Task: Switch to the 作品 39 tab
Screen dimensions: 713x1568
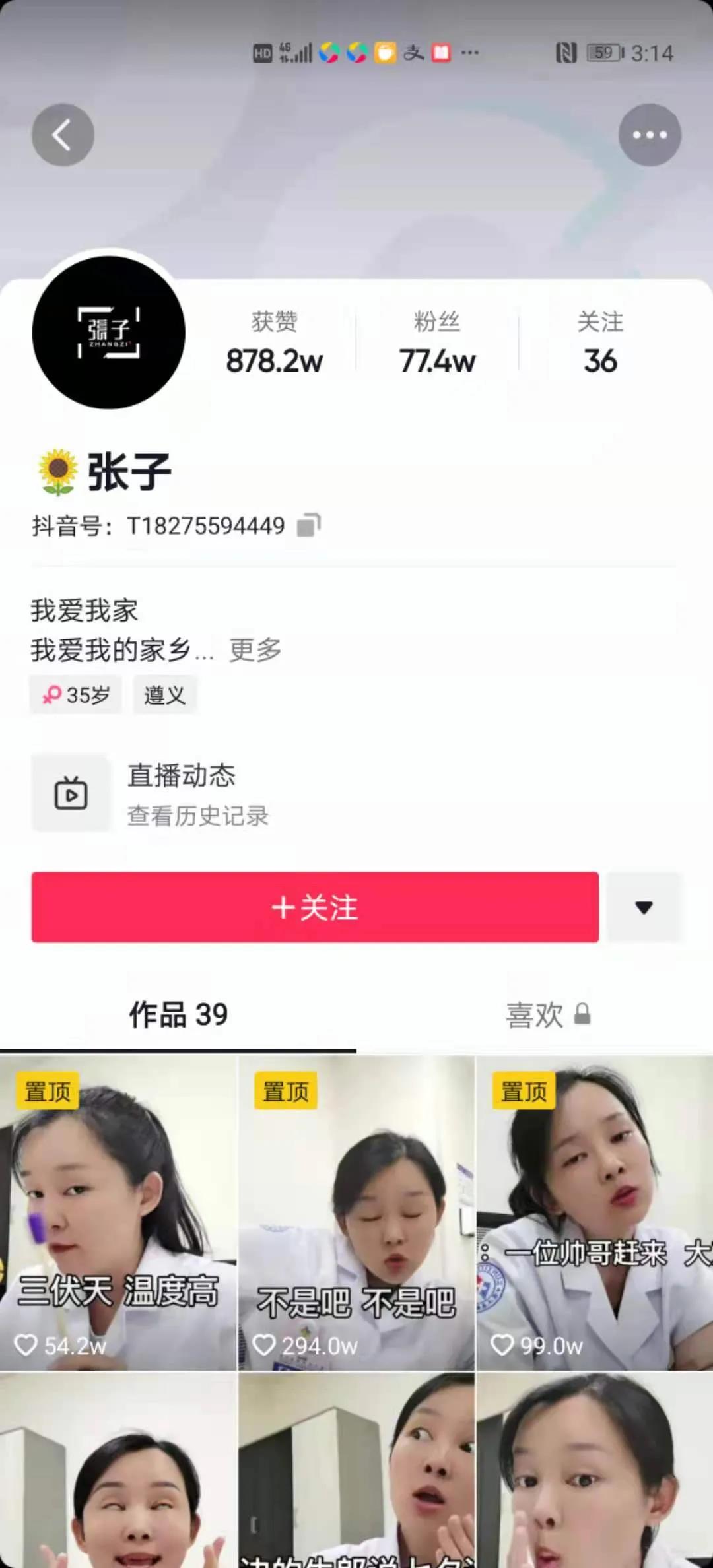Action: 178,1015
